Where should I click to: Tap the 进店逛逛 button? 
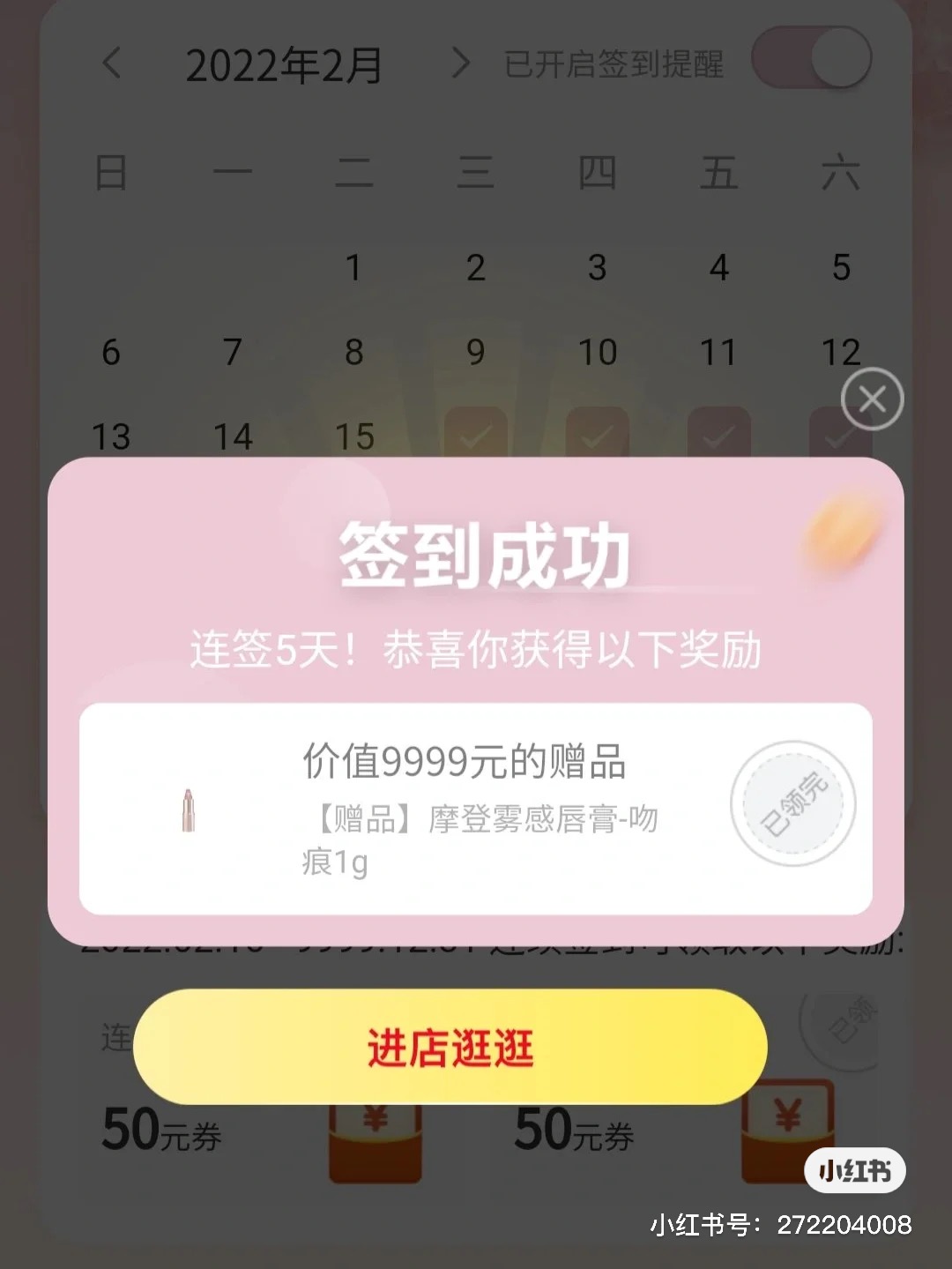coord(450,1047)
